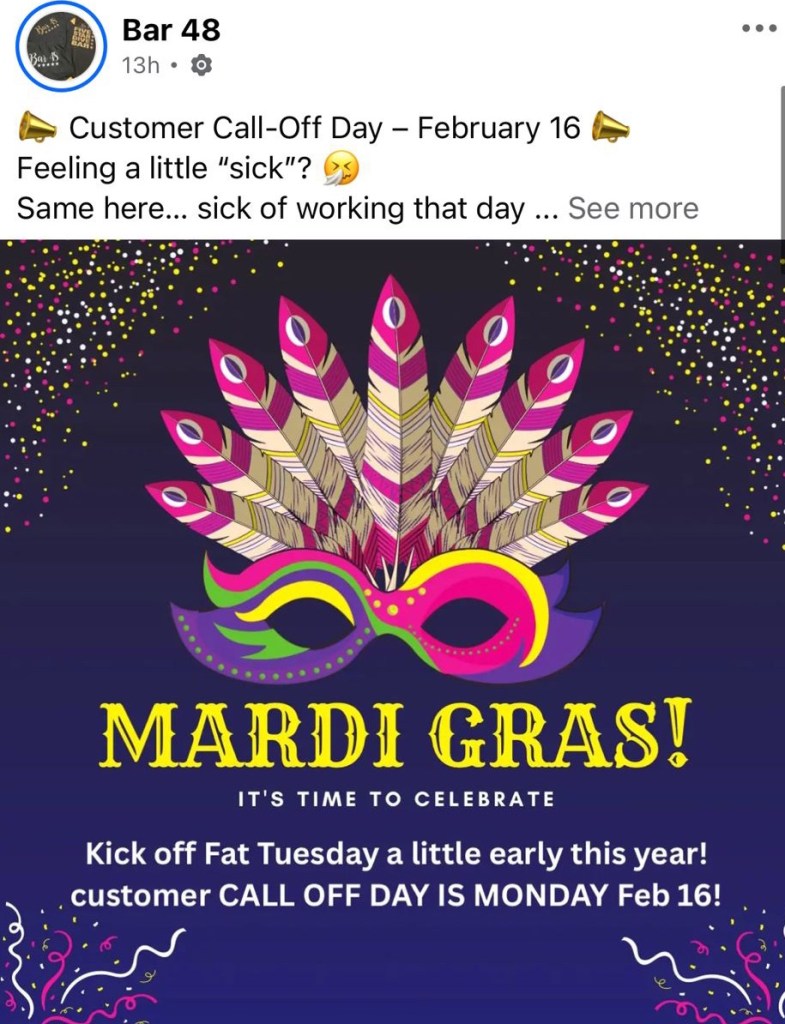Open the Bar 48 page name
Viewport: 785px width, 1024px height.
[x=170, y=30]
